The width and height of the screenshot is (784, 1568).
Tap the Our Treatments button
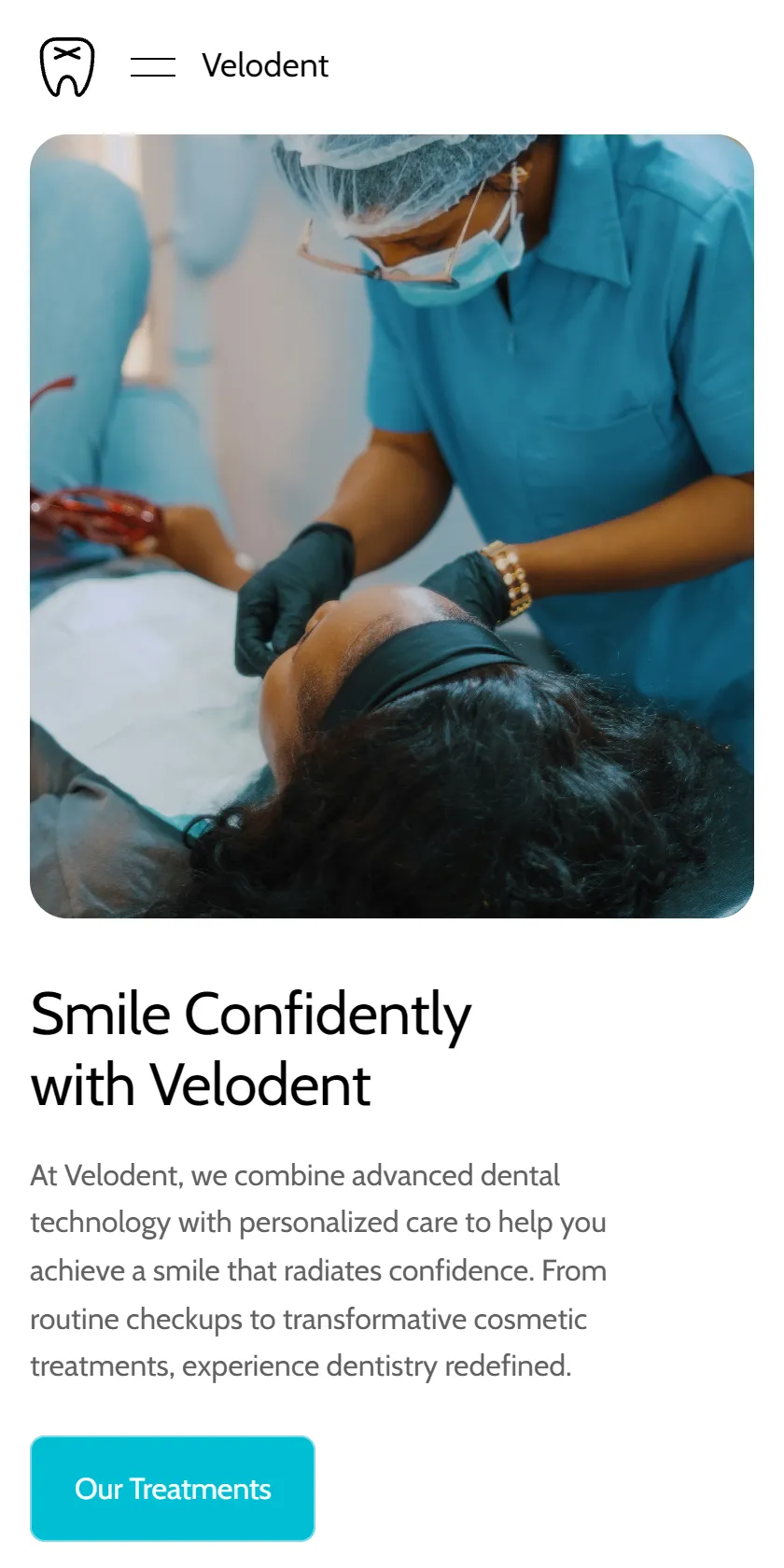click(x=173, y=1488)
